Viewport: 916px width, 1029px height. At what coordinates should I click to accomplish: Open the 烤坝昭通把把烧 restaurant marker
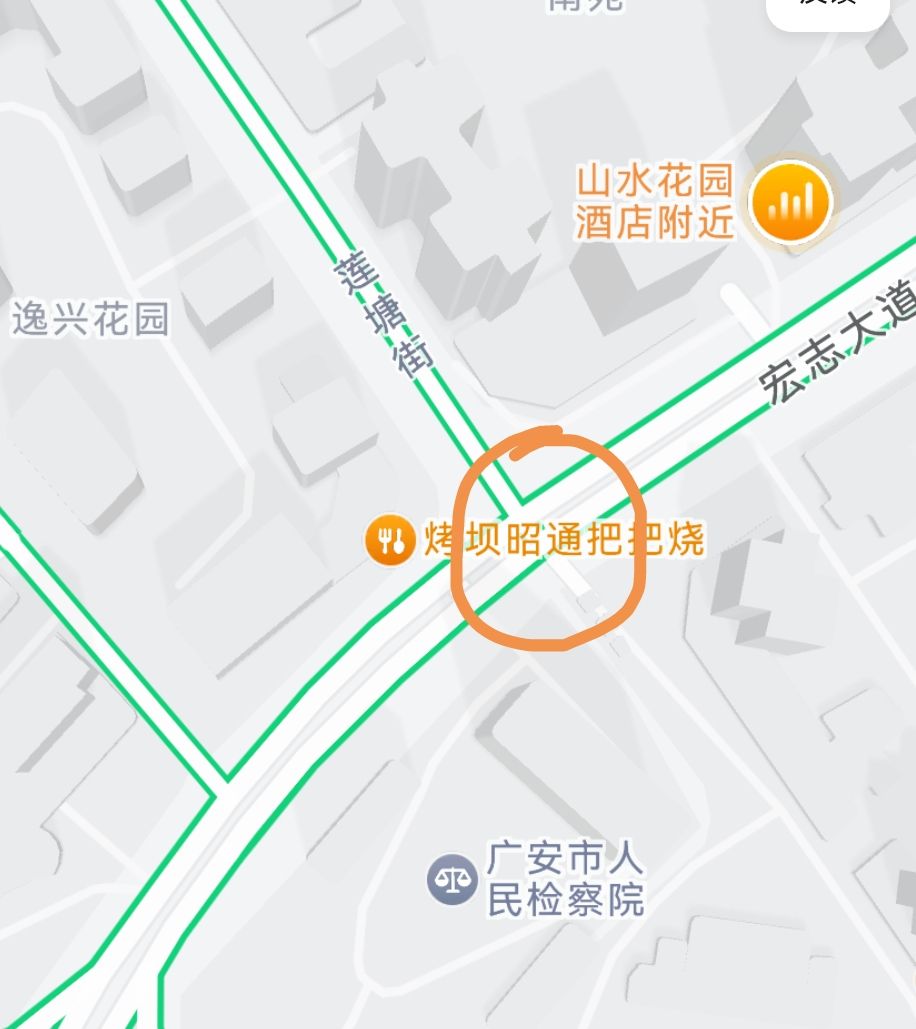389,540
